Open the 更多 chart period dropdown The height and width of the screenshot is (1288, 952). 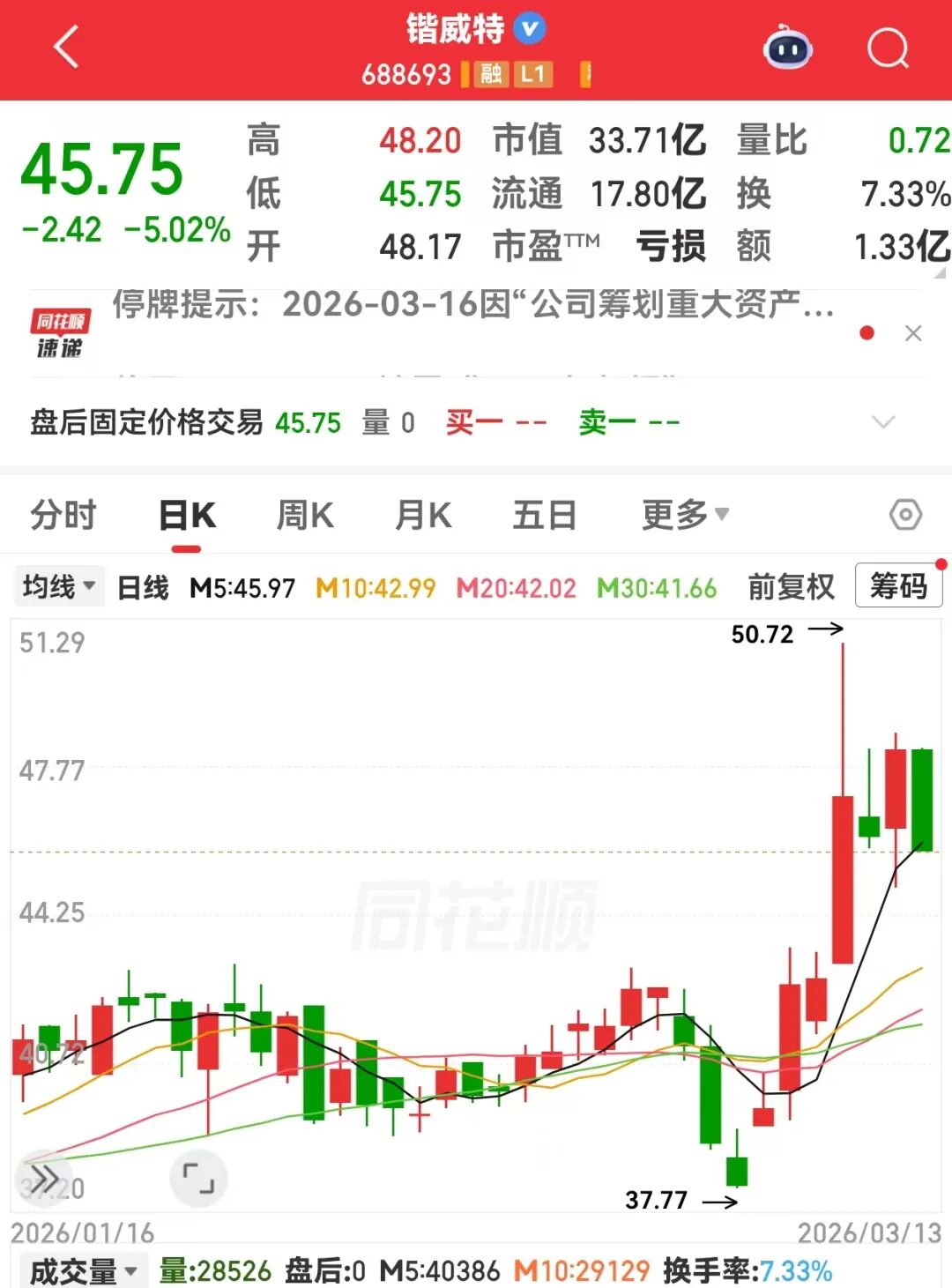pos(685,515)
